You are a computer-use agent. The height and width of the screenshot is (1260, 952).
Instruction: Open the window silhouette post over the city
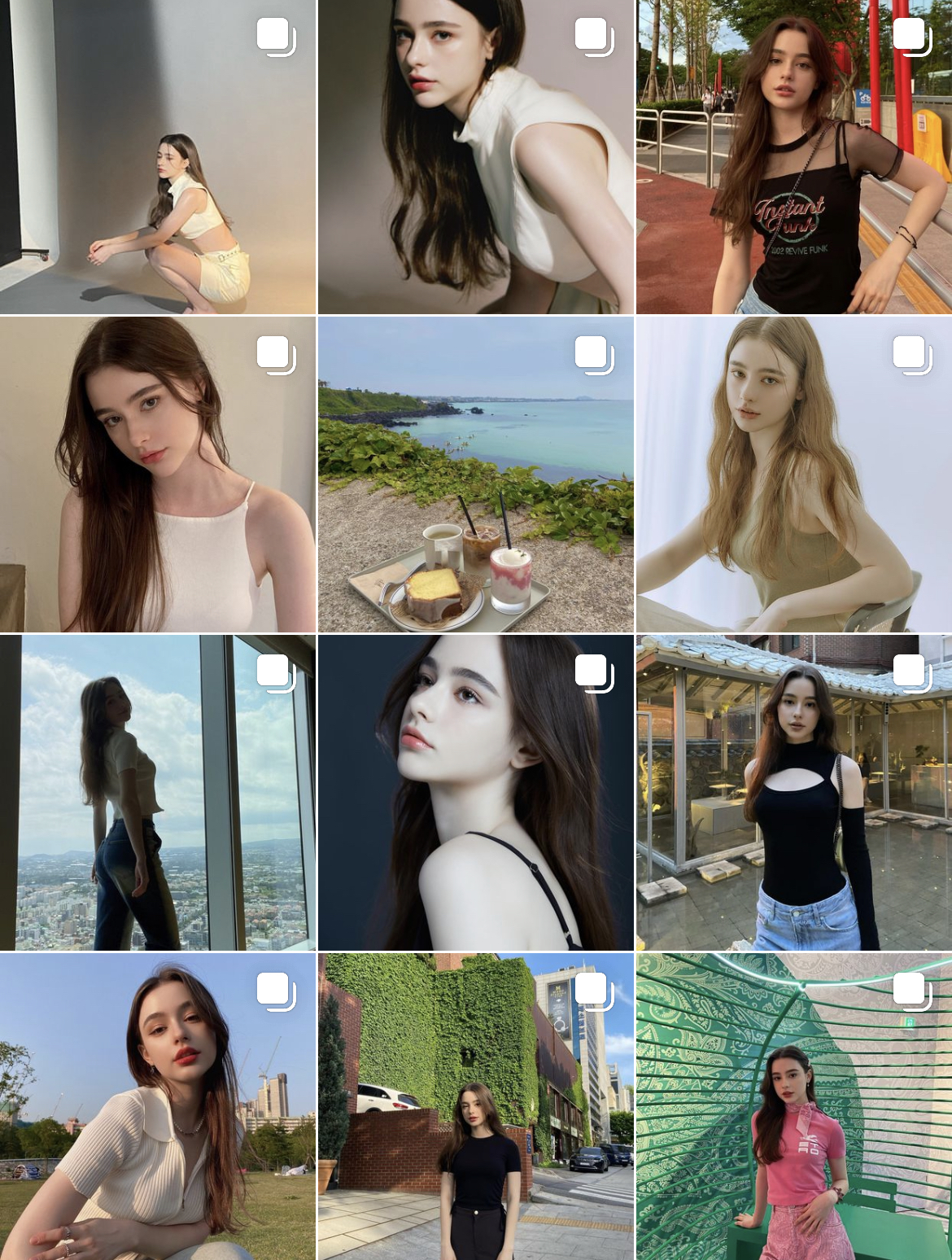[x=158, y=793]
